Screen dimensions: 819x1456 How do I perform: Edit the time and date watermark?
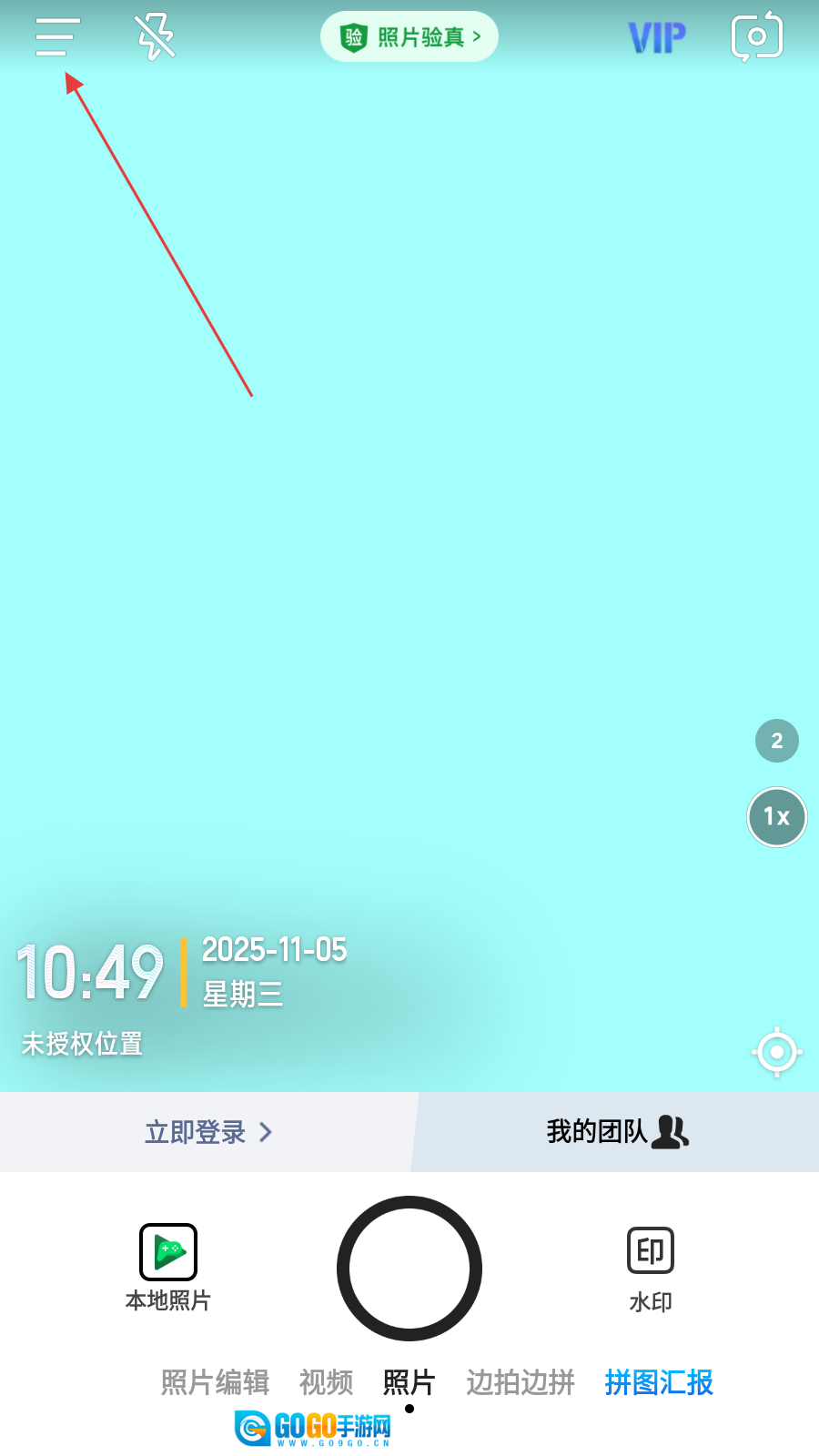pos(182,974)
